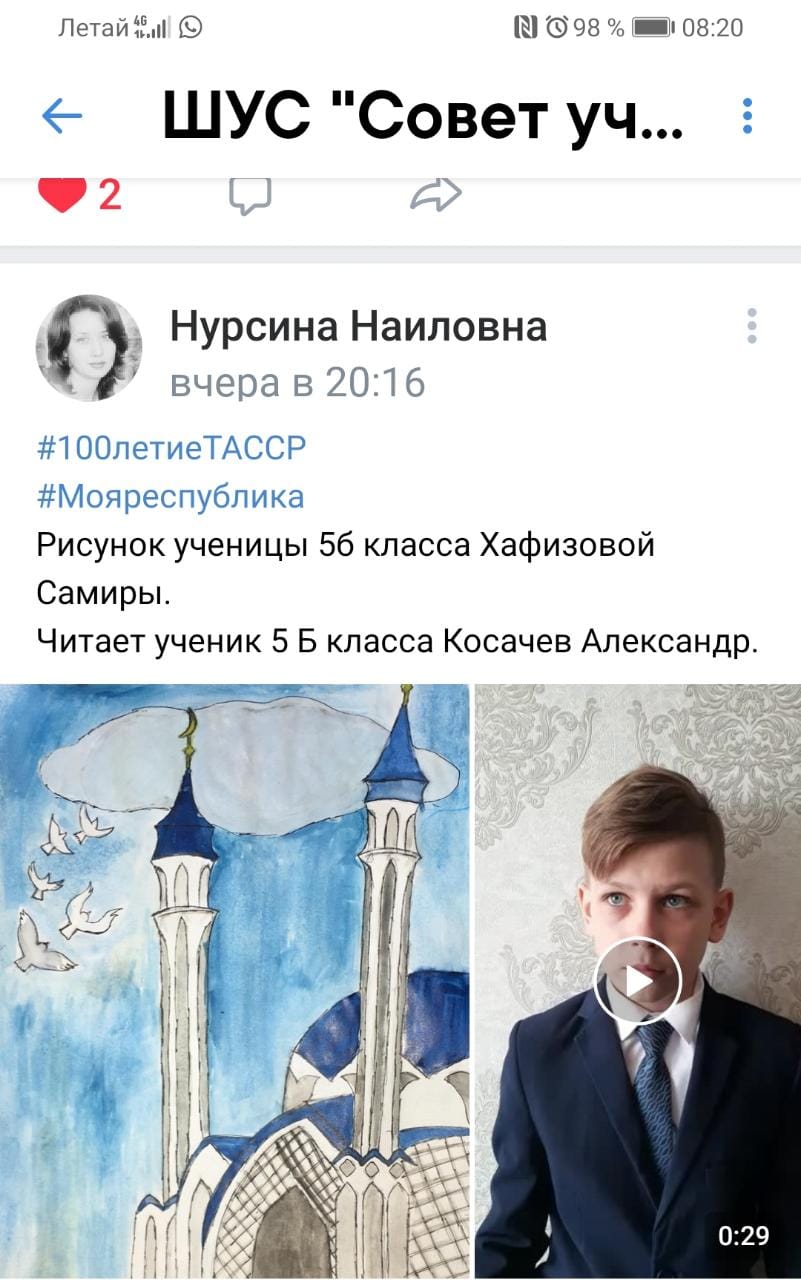Open the hashtag #Мояреспублика
Screen dimensions: 801x1280
170,497
